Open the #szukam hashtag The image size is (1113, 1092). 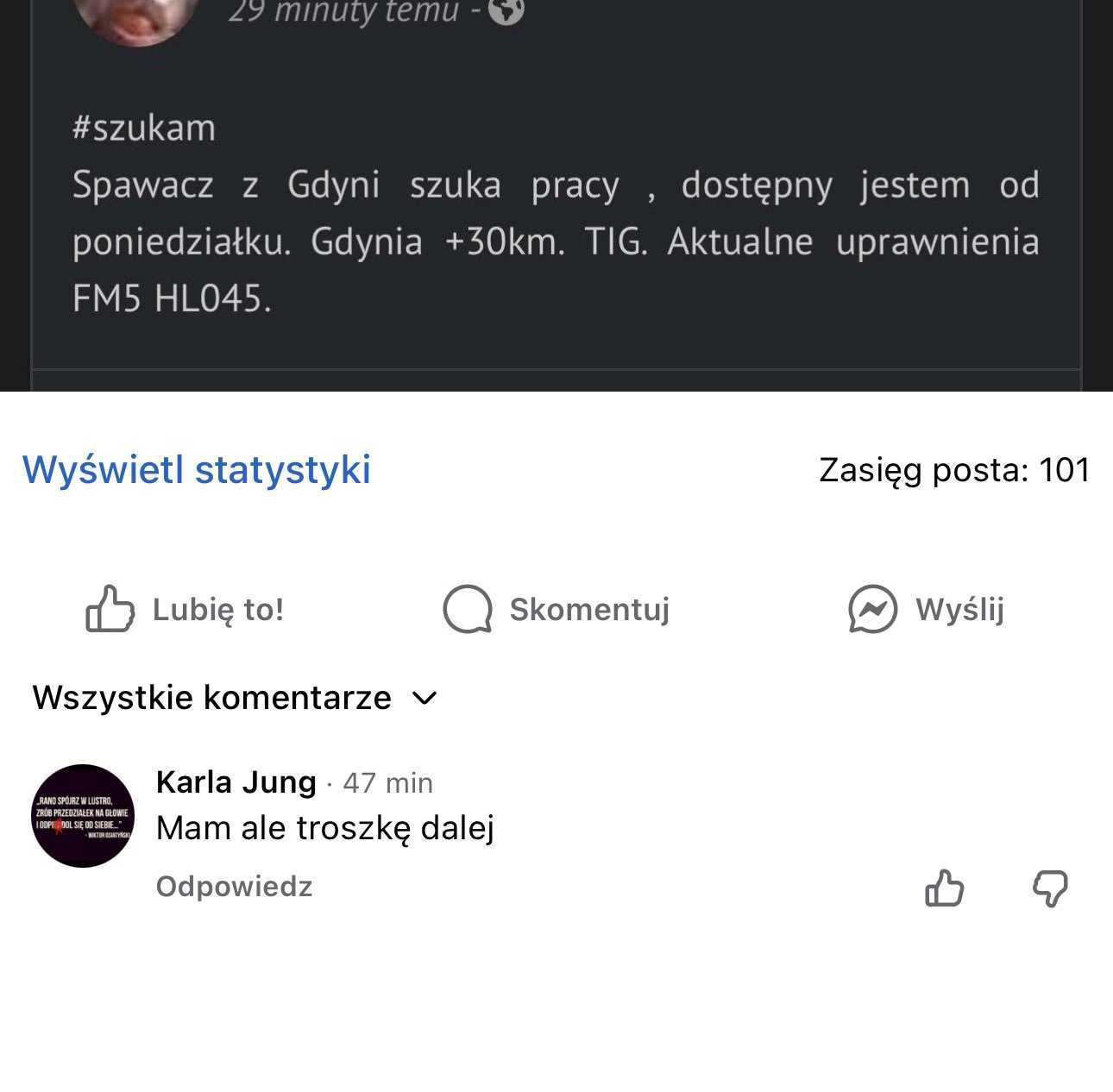click(144, 128)
